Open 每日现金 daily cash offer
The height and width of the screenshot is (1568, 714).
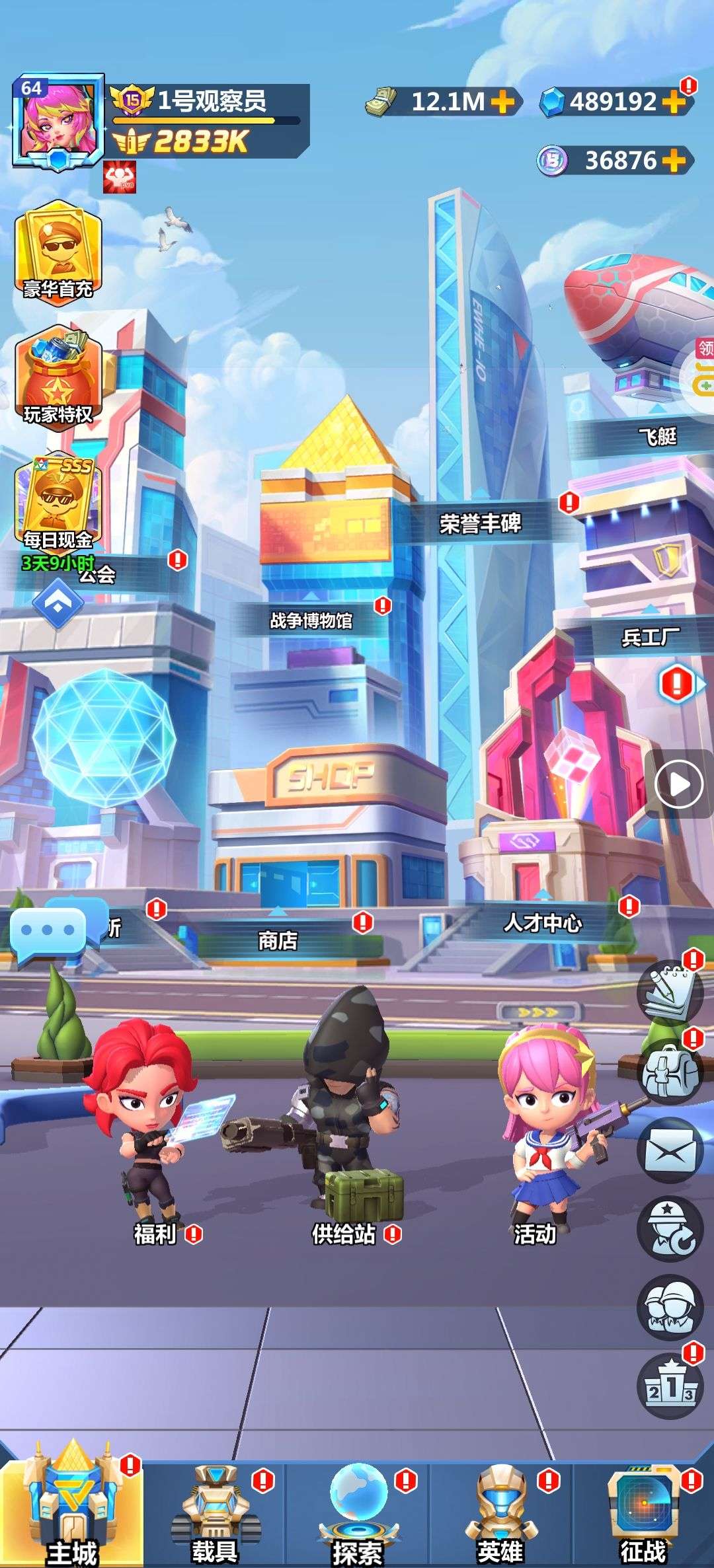coord(58,504)
